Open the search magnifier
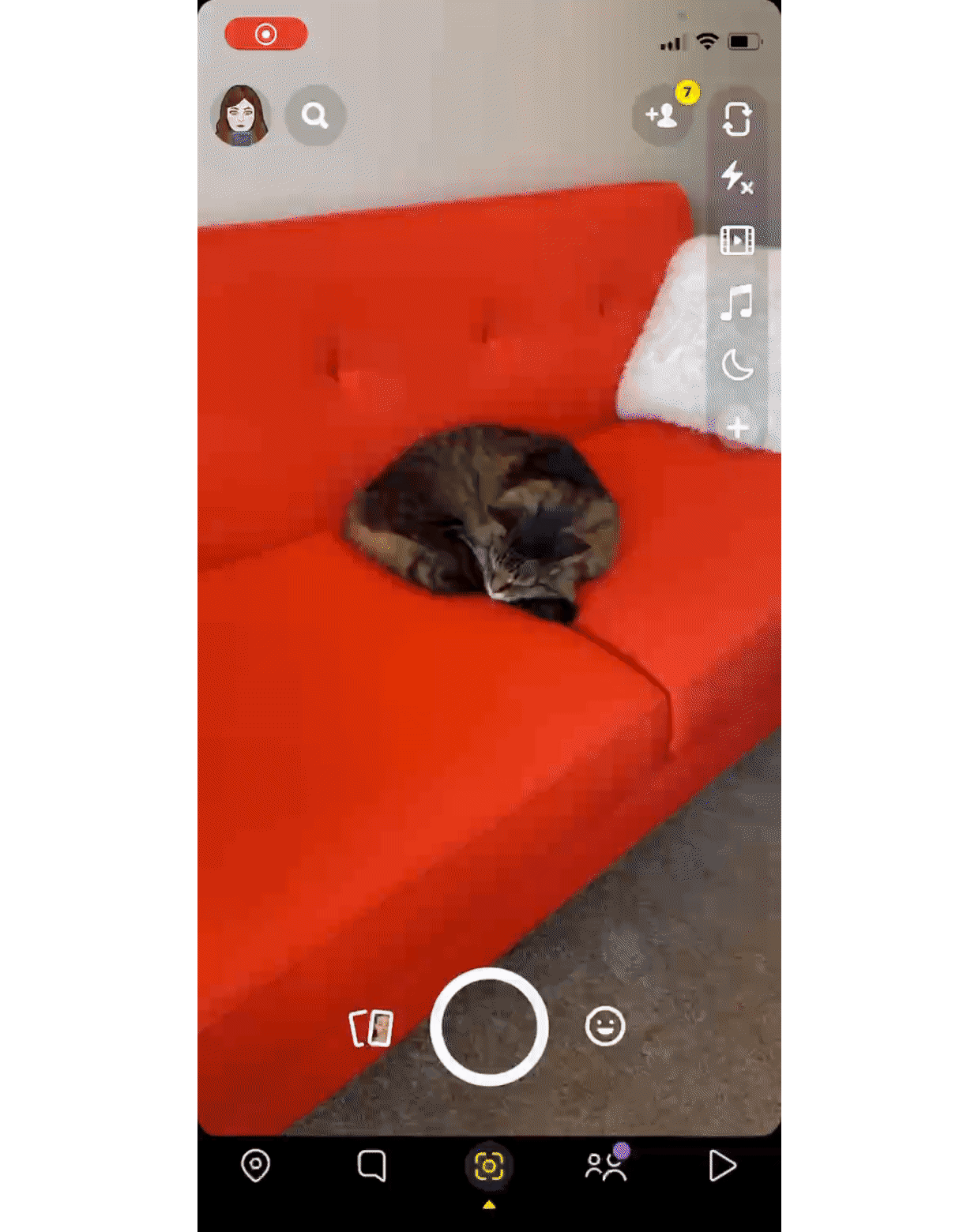Screen dimensions: 978x1232 [315, 116]
